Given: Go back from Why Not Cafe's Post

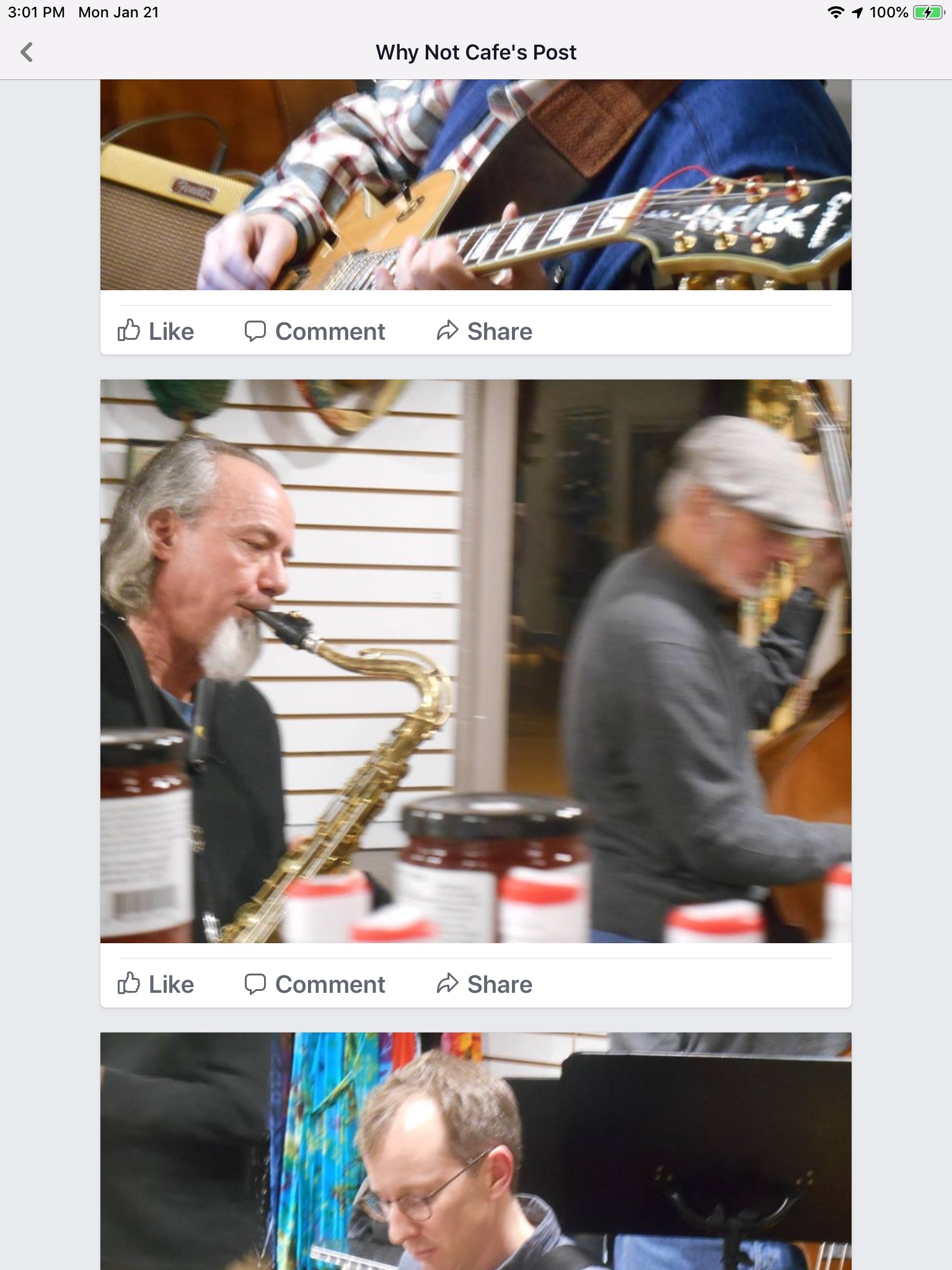Looking at the screenshot, I should (27, 52).
